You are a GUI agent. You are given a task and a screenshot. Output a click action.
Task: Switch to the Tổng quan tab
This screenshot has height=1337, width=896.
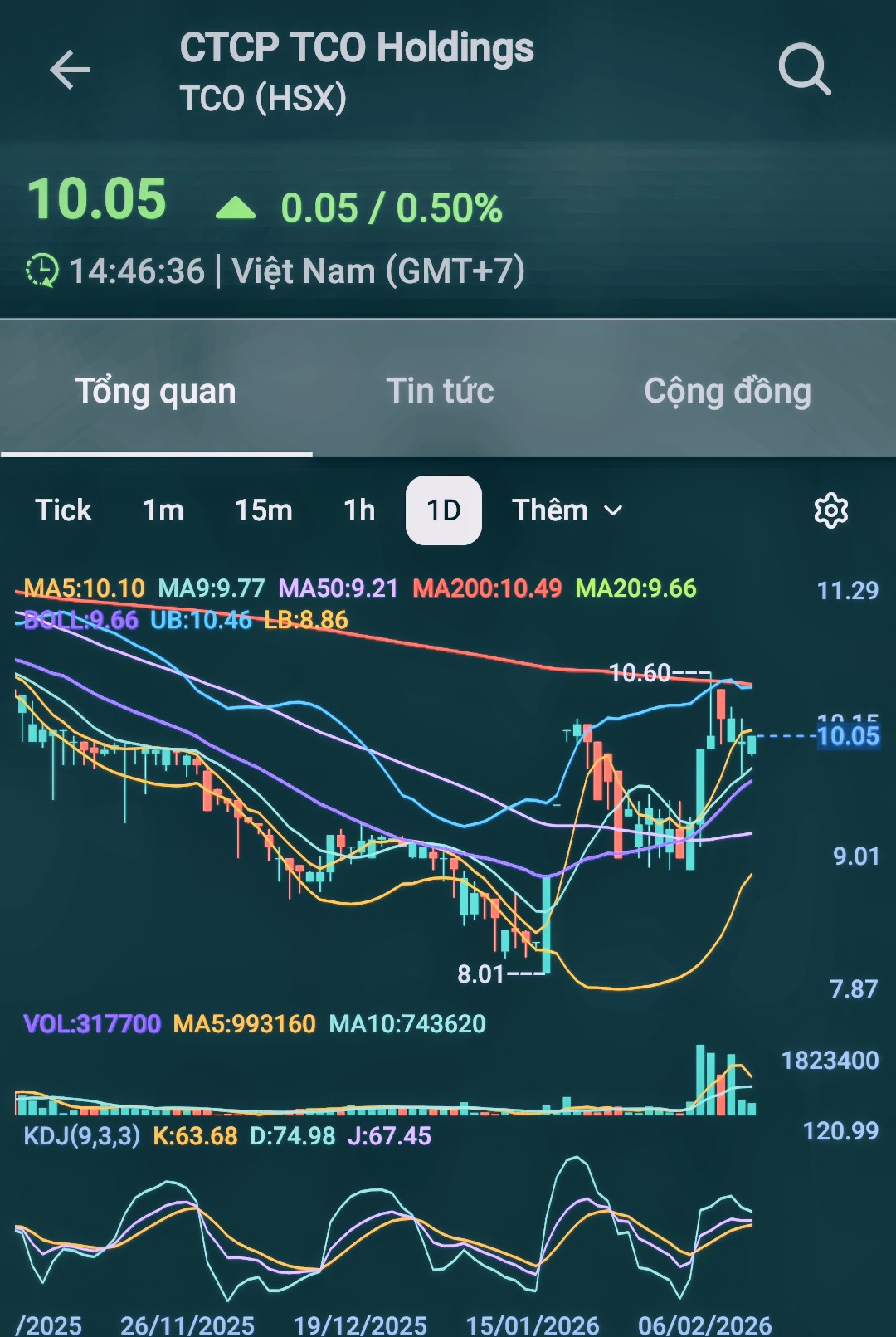point(156,391)
